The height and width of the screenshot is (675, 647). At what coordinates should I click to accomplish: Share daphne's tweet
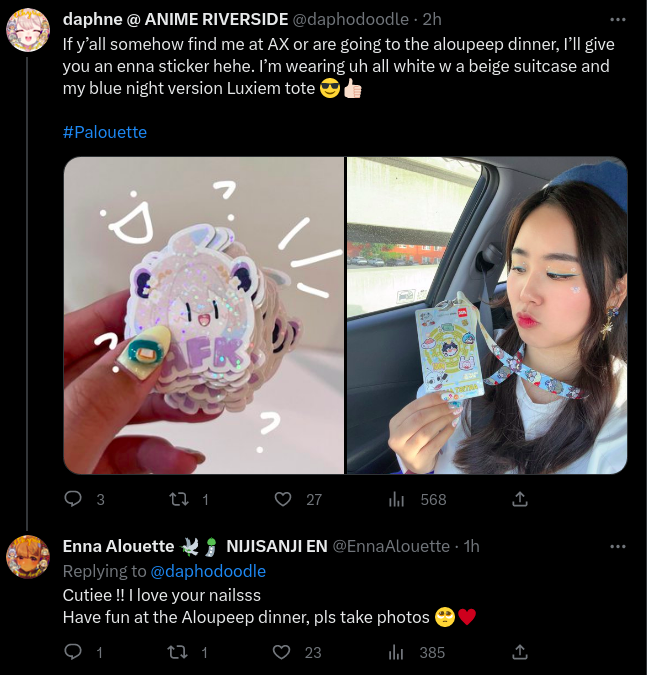tap(520, 499)
